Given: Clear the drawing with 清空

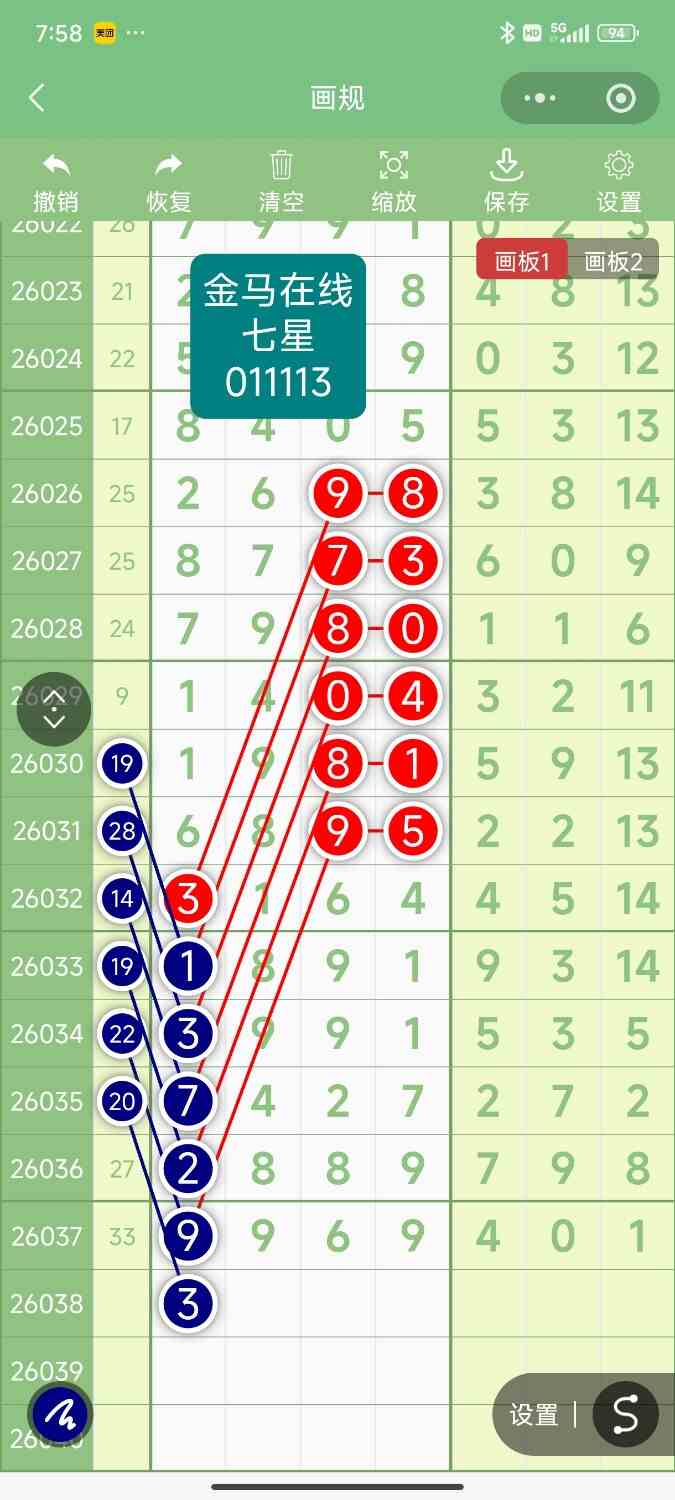Looking at the screenshot, I should (x=281, y=181).
